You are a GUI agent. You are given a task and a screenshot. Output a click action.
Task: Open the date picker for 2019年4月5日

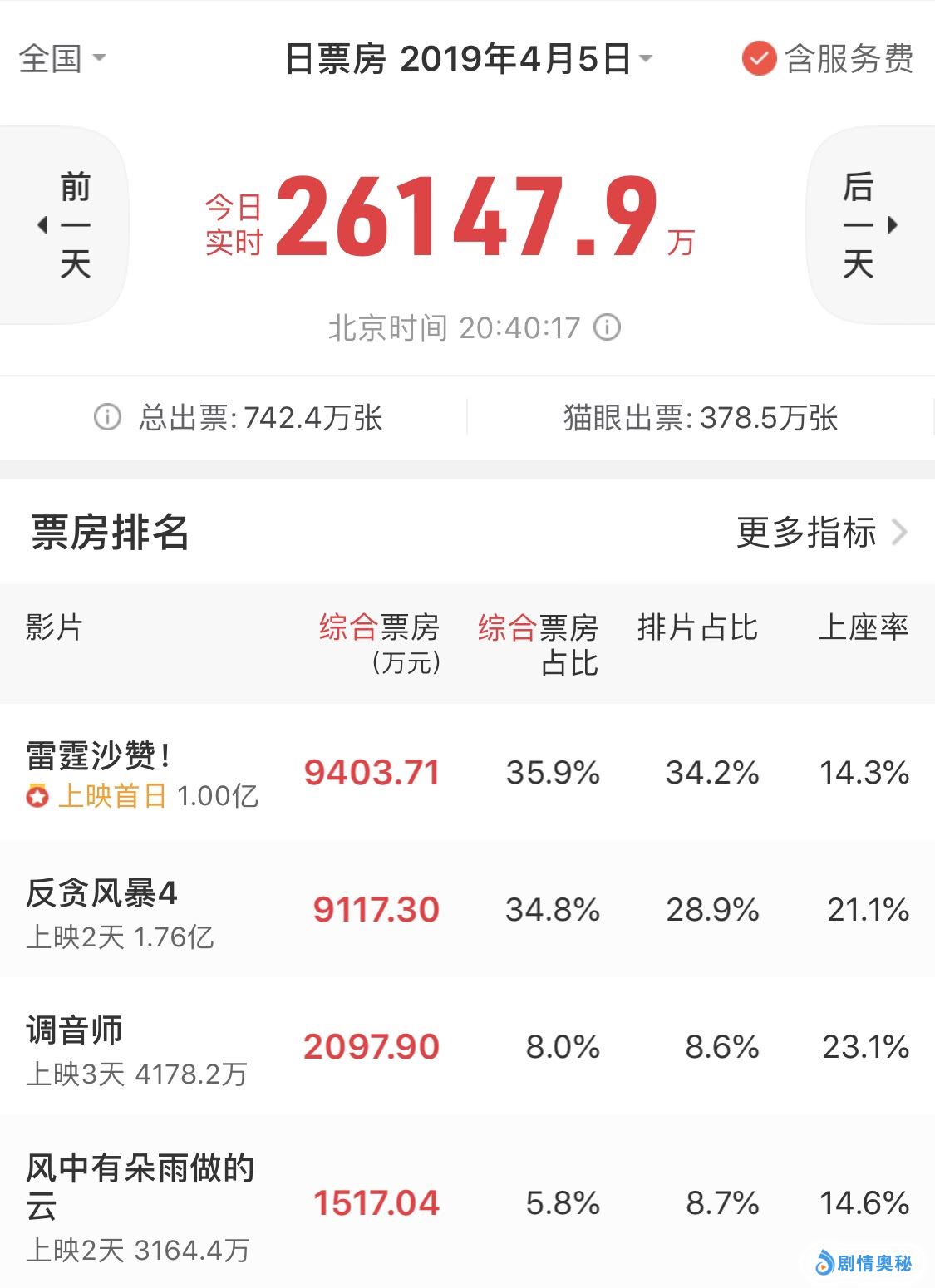468,59
